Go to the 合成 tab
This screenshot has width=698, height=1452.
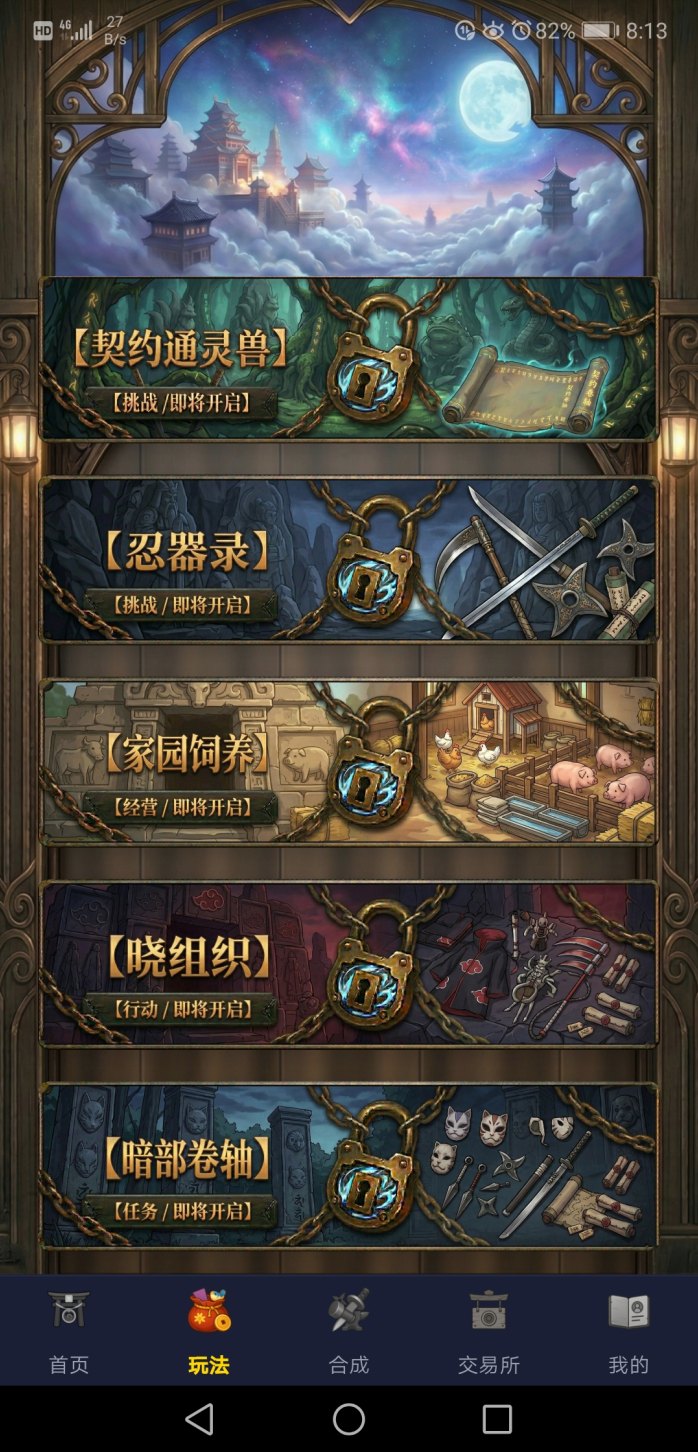pos(349,1330)
